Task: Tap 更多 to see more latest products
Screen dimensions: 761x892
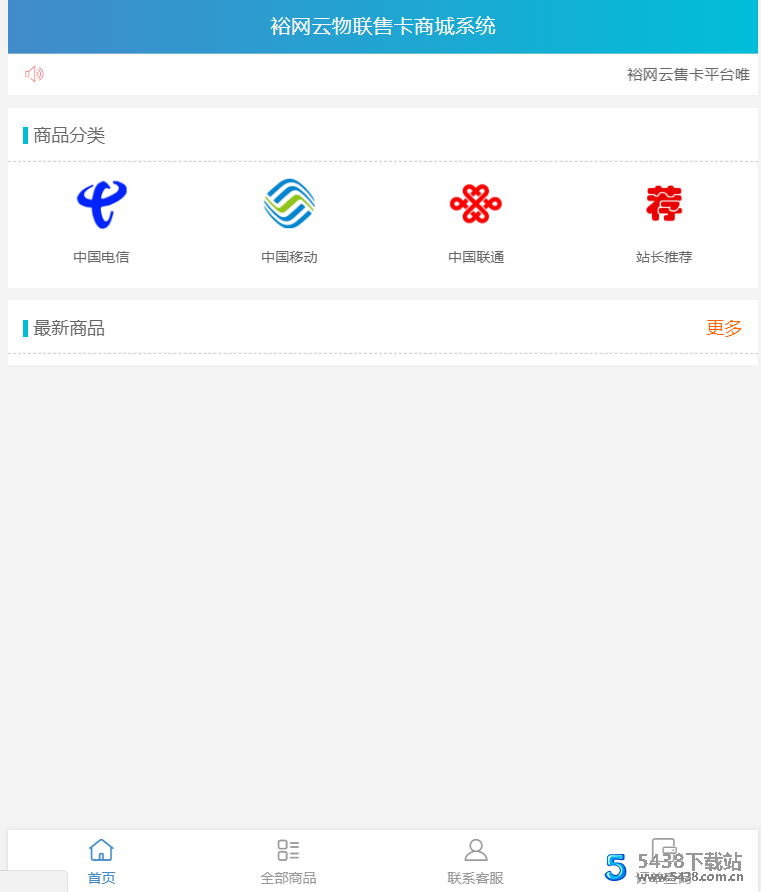Action: point(724,328)
